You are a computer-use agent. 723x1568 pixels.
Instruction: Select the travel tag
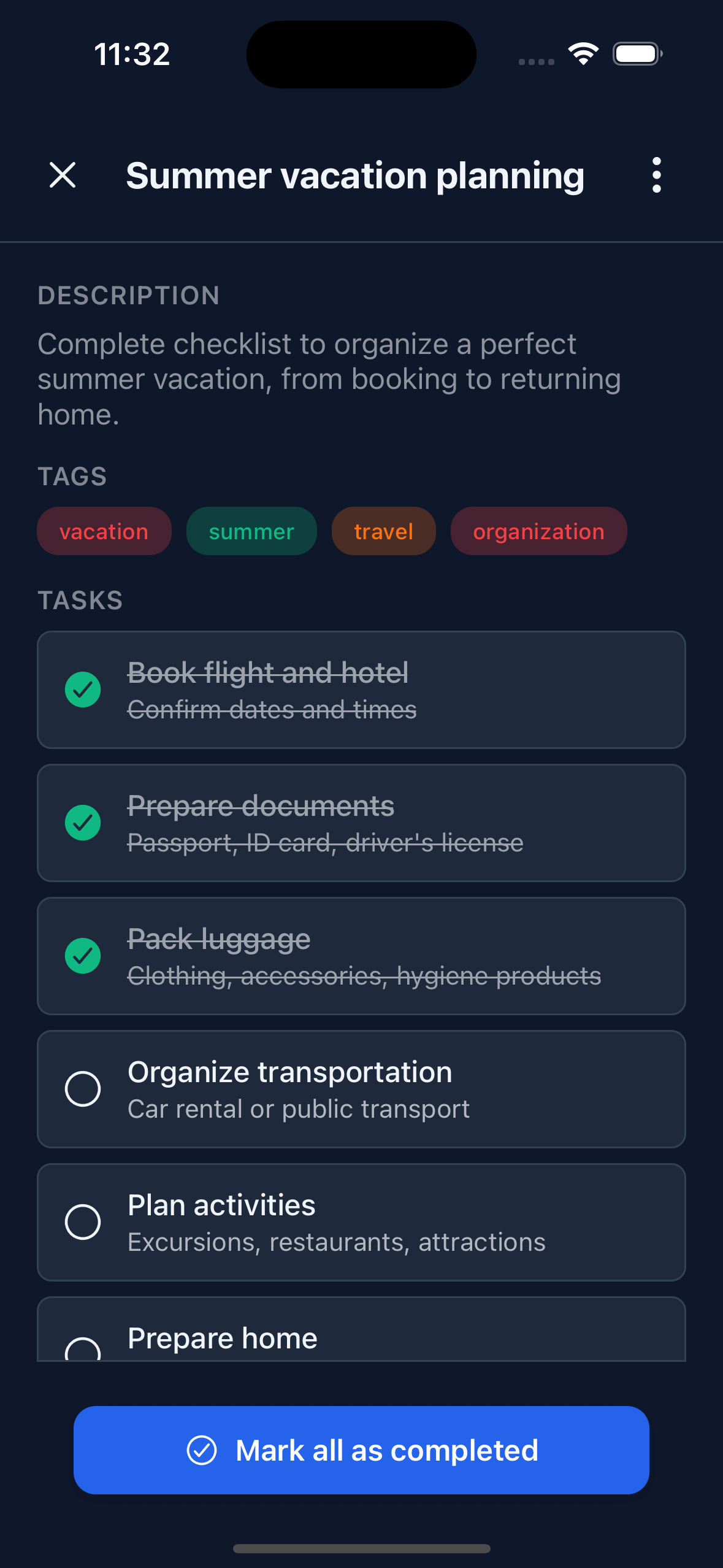383,531
